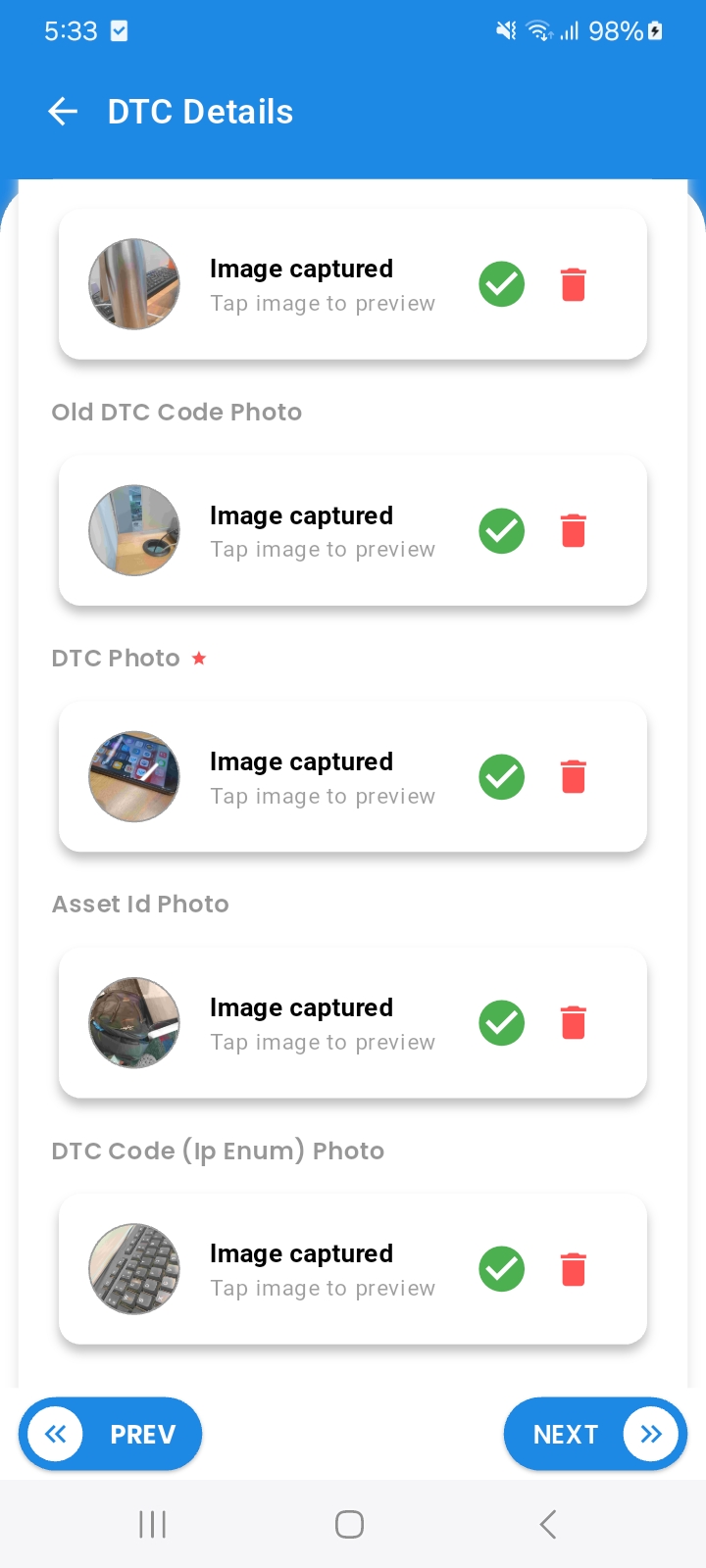The height and width of the screenshot is (1568, 706).
Task: Preview the Asset Id Photo image
Action: (x=134, y=1022)
